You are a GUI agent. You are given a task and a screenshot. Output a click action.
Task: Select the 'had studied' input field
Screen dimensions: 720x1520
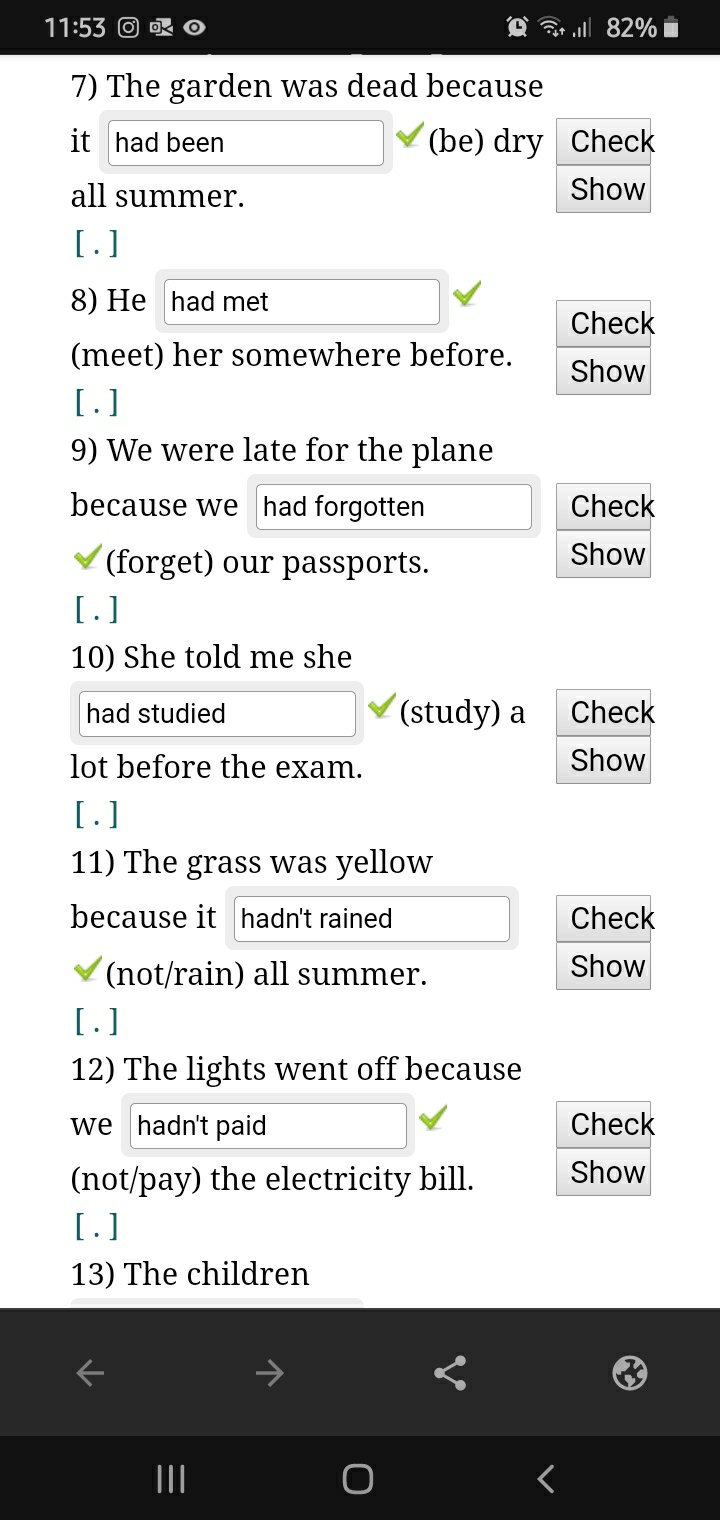(217, 714)
